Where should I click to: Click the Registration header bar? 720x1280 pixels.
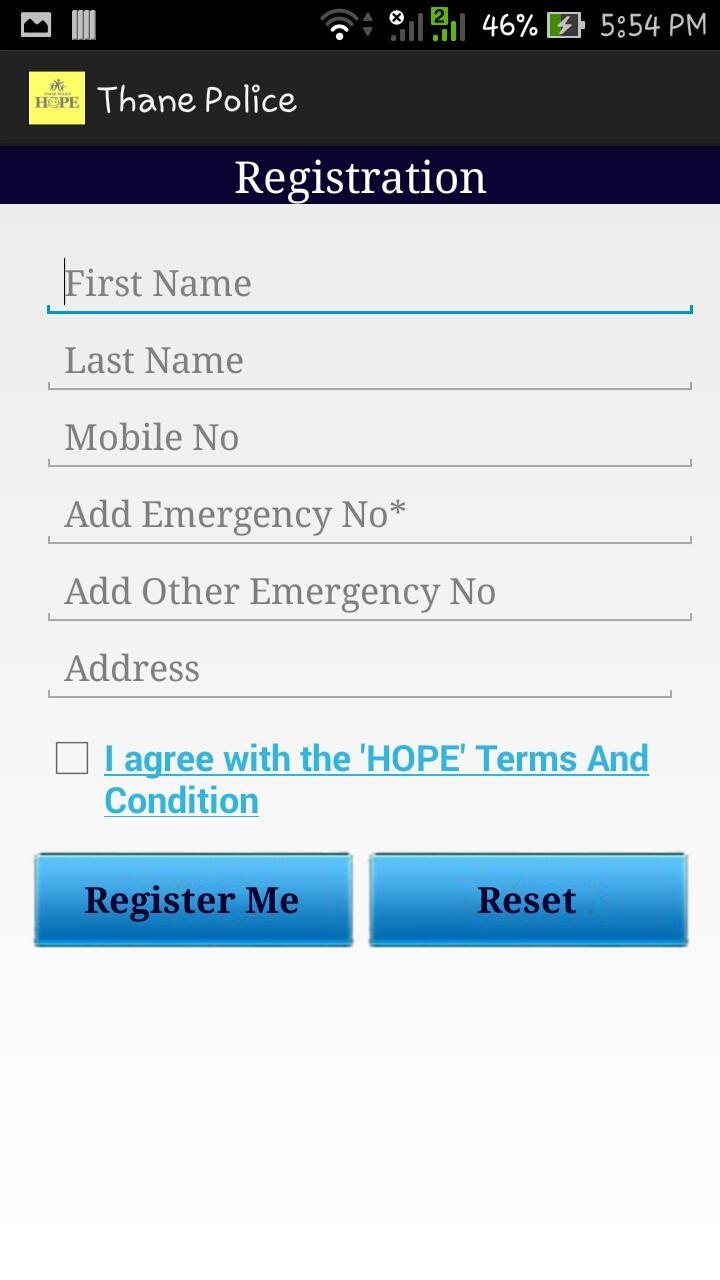click(x=360, y=177)
